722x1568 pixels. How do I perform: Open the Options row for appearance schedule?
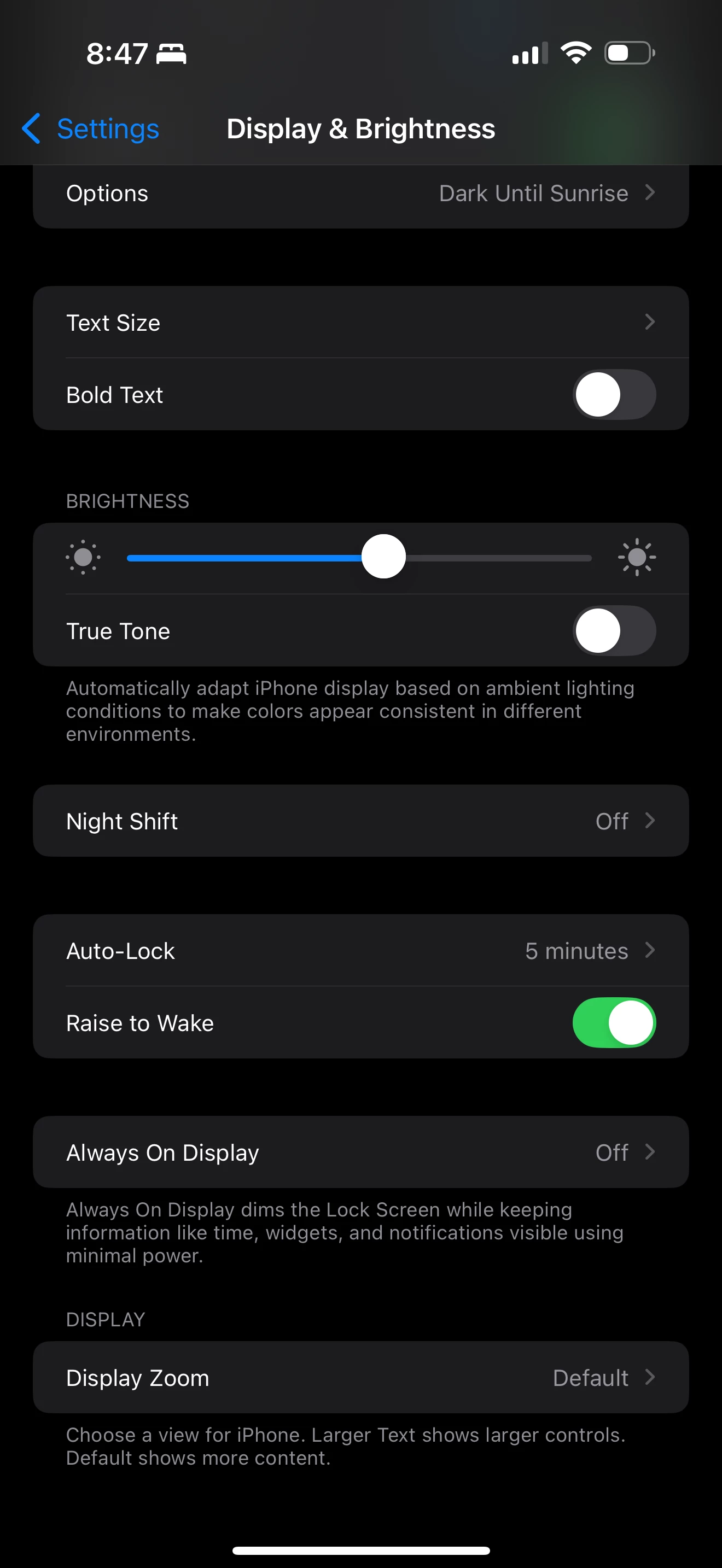(x=360, y=194)
